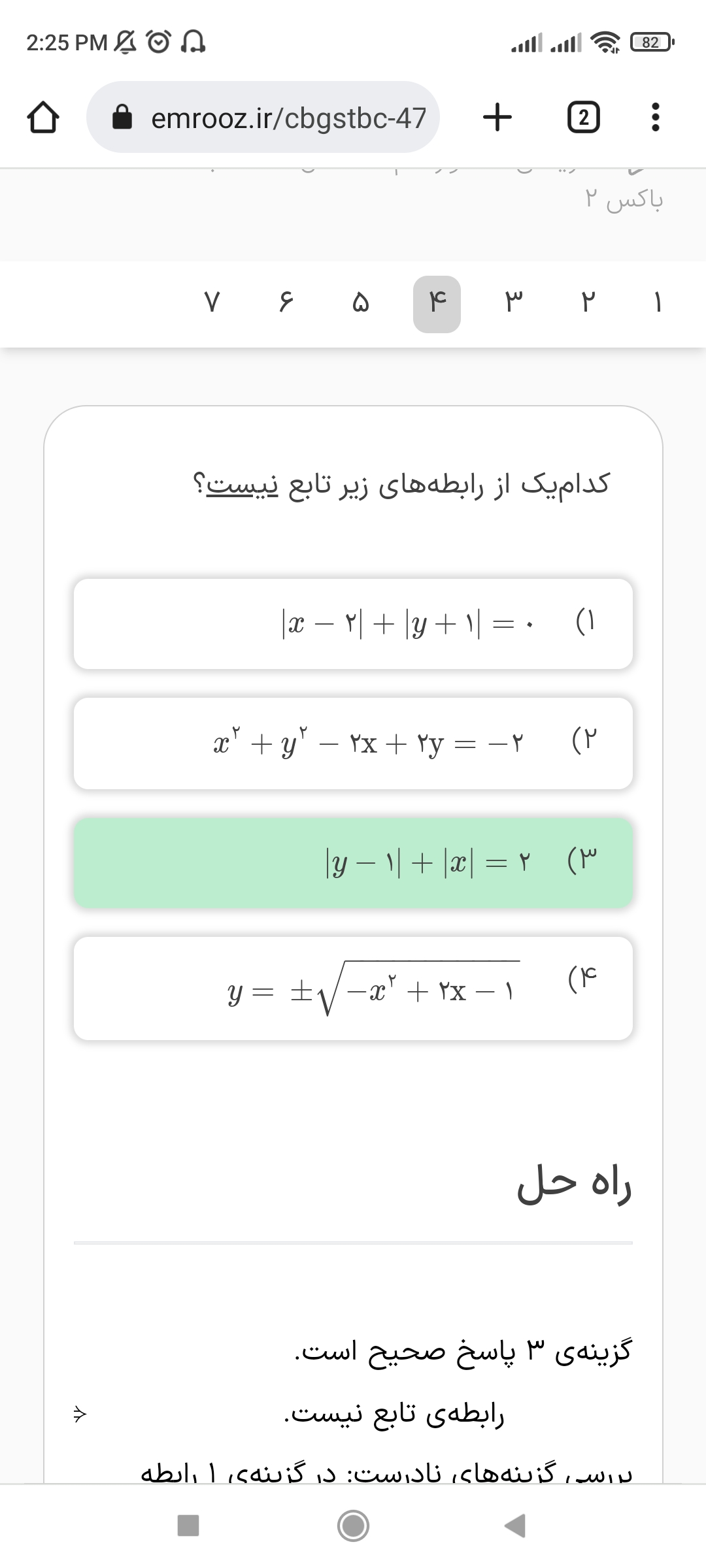Image resolution: width=706 pixels, height=1568 pixels.
Task: Go to question ۳
Action: click(513, 304)
